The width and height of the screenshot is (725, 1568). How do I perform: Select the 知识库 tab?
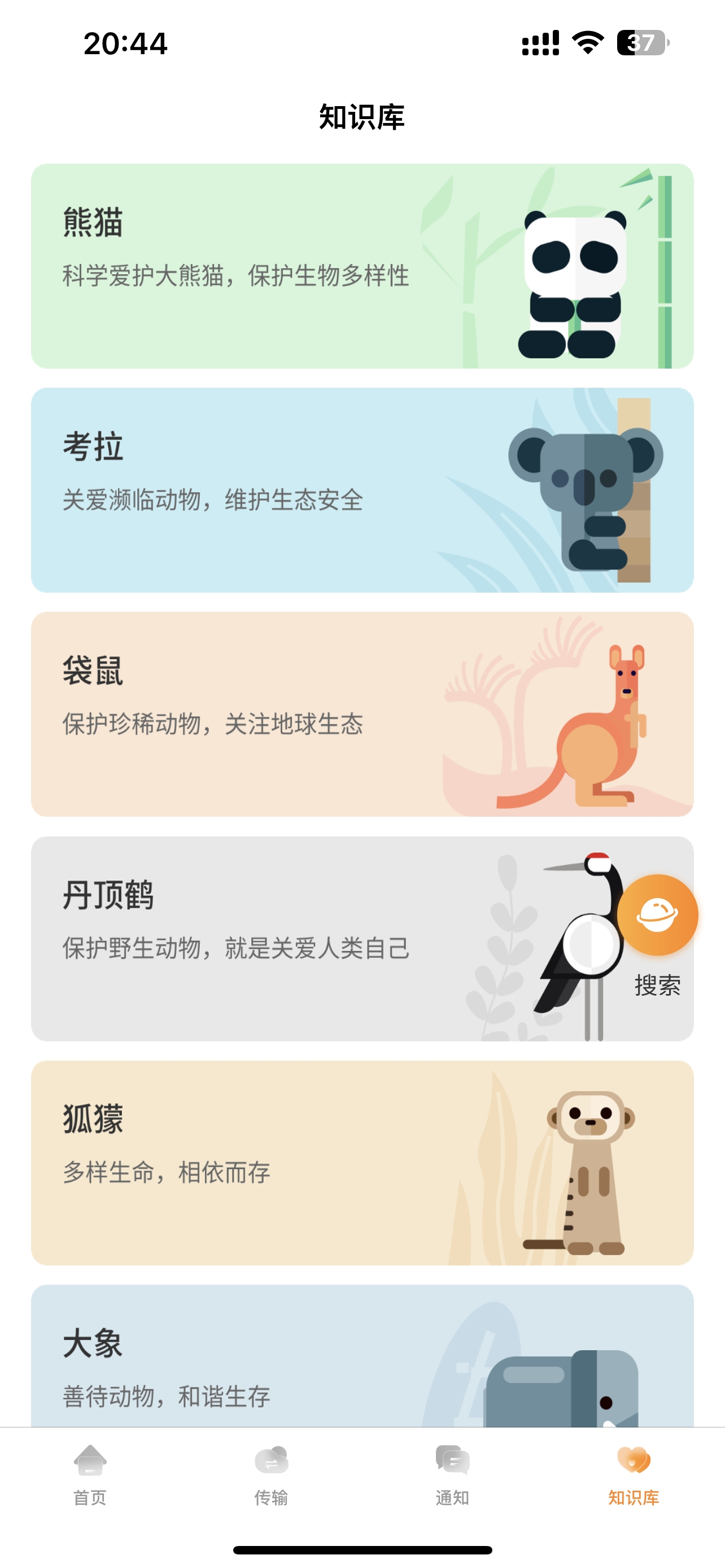(634, 1474)
